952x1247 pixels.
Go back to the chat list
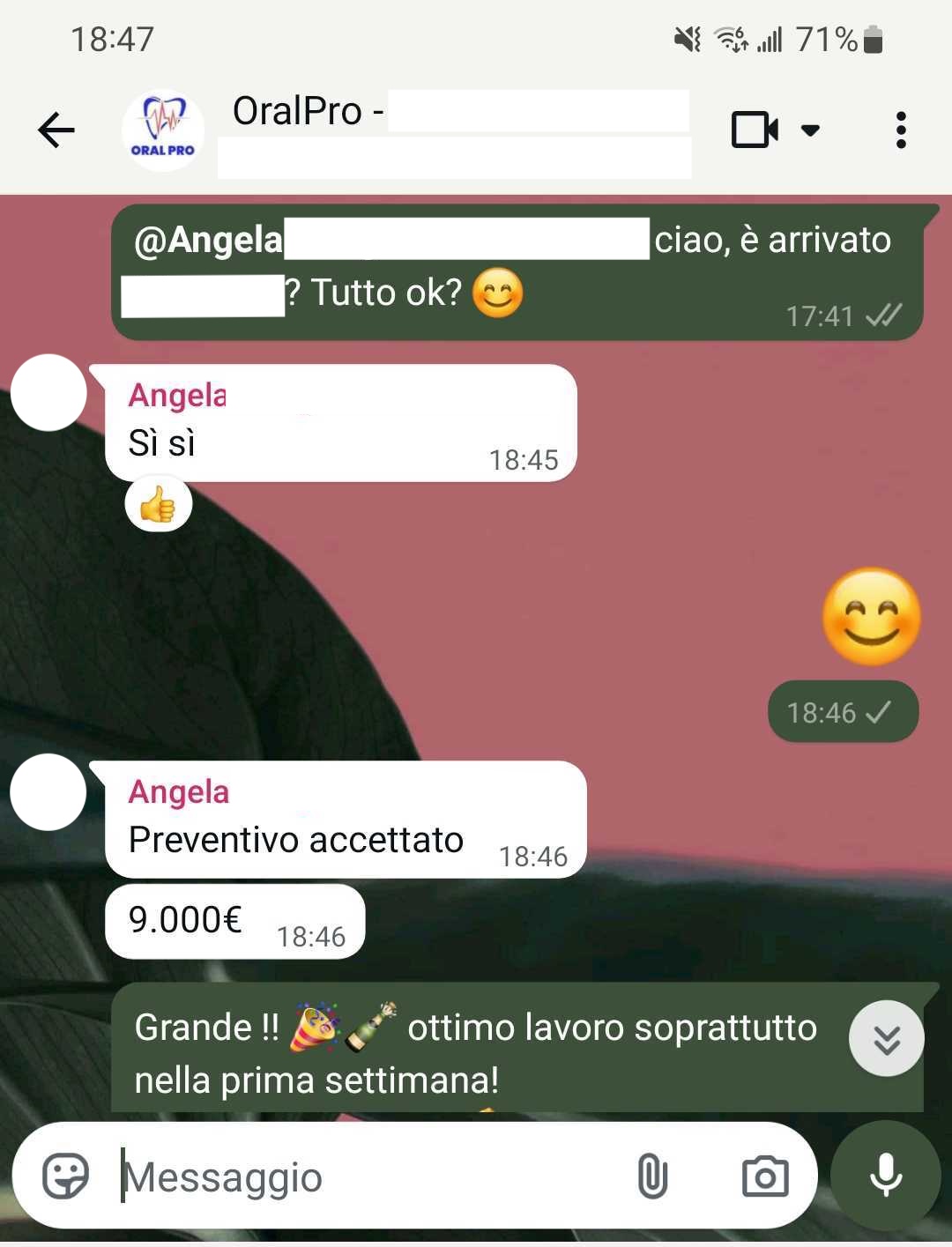[56, 130]
